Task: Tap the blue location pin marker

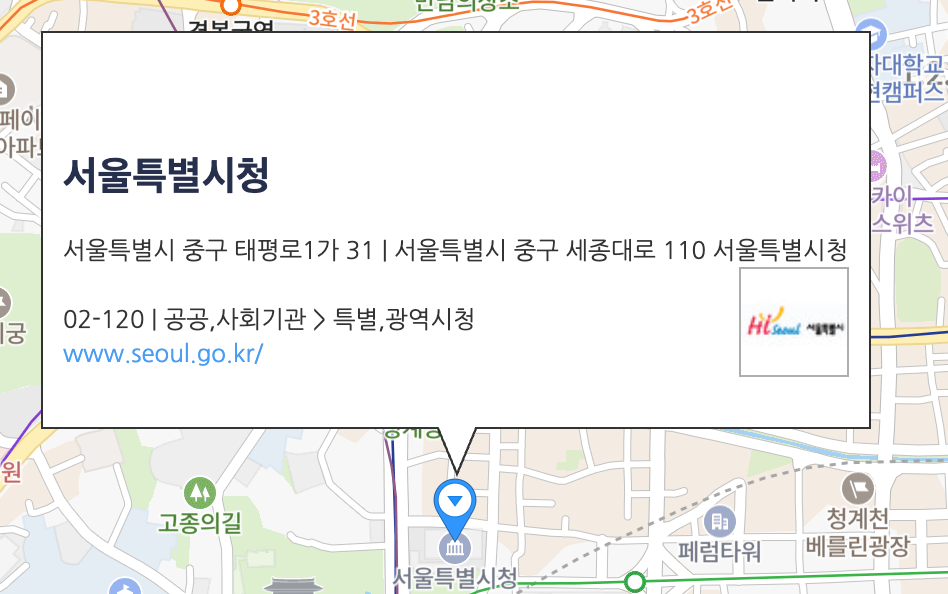Action: pos(456,502)
